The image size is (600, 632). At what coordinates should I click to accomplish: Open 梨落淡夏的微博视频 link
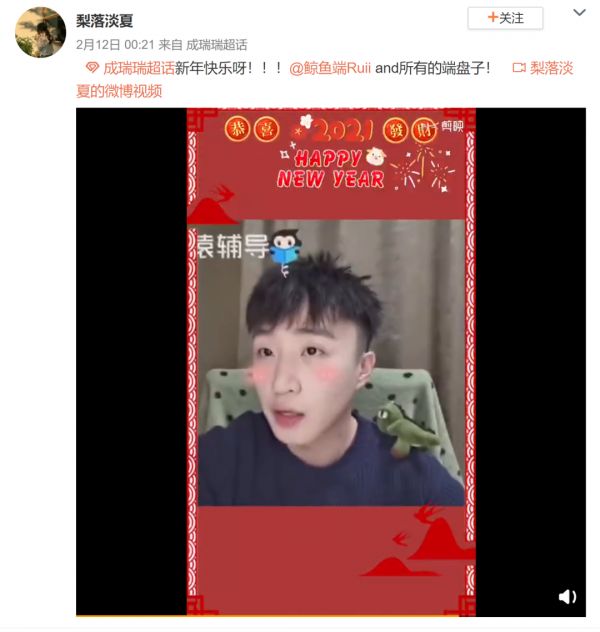548,68
